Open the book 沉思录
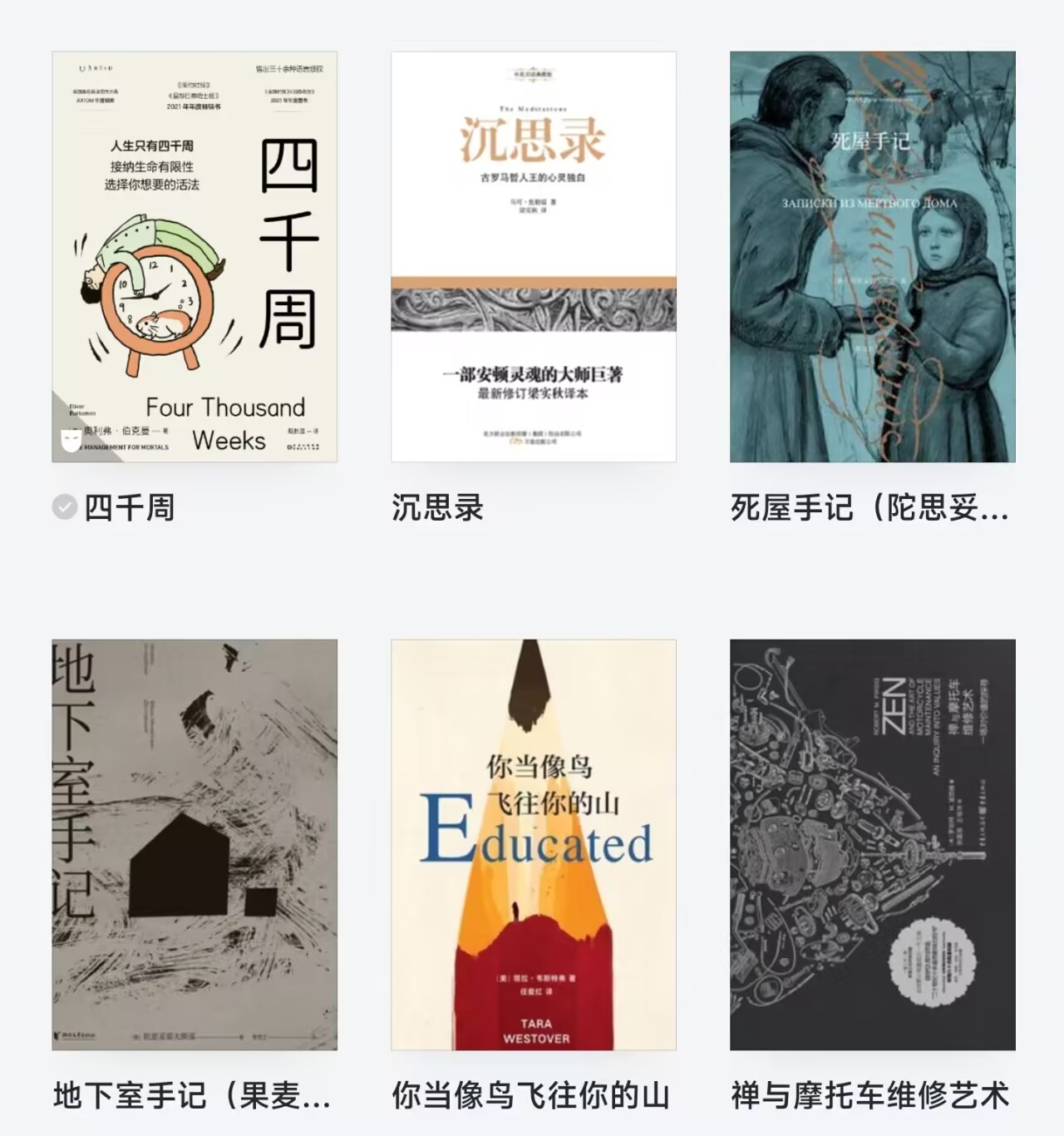Viewport: 1064px width, 1136px height. point(534,257)
